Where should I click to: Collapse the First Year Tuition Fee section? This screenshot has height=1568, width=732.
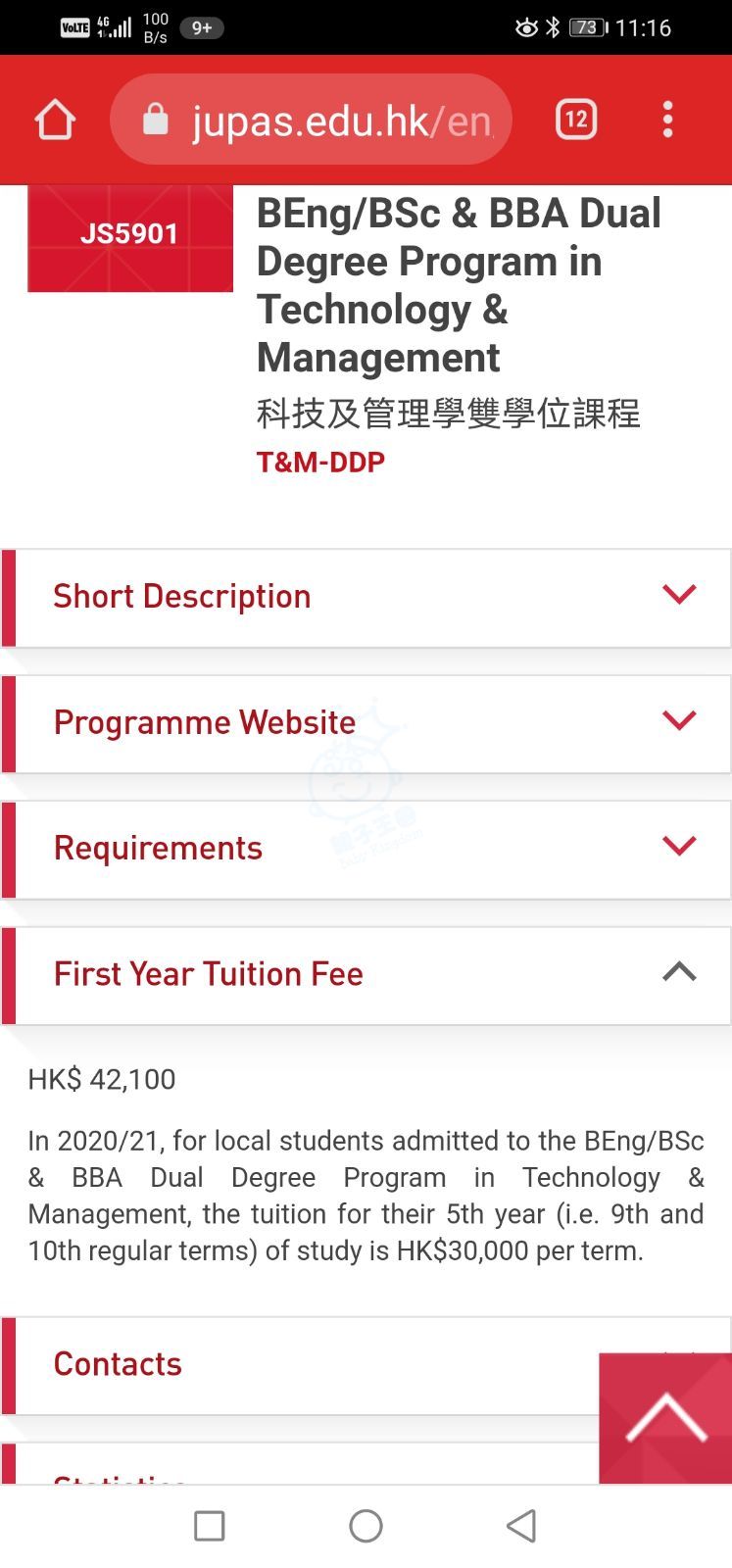366,975
